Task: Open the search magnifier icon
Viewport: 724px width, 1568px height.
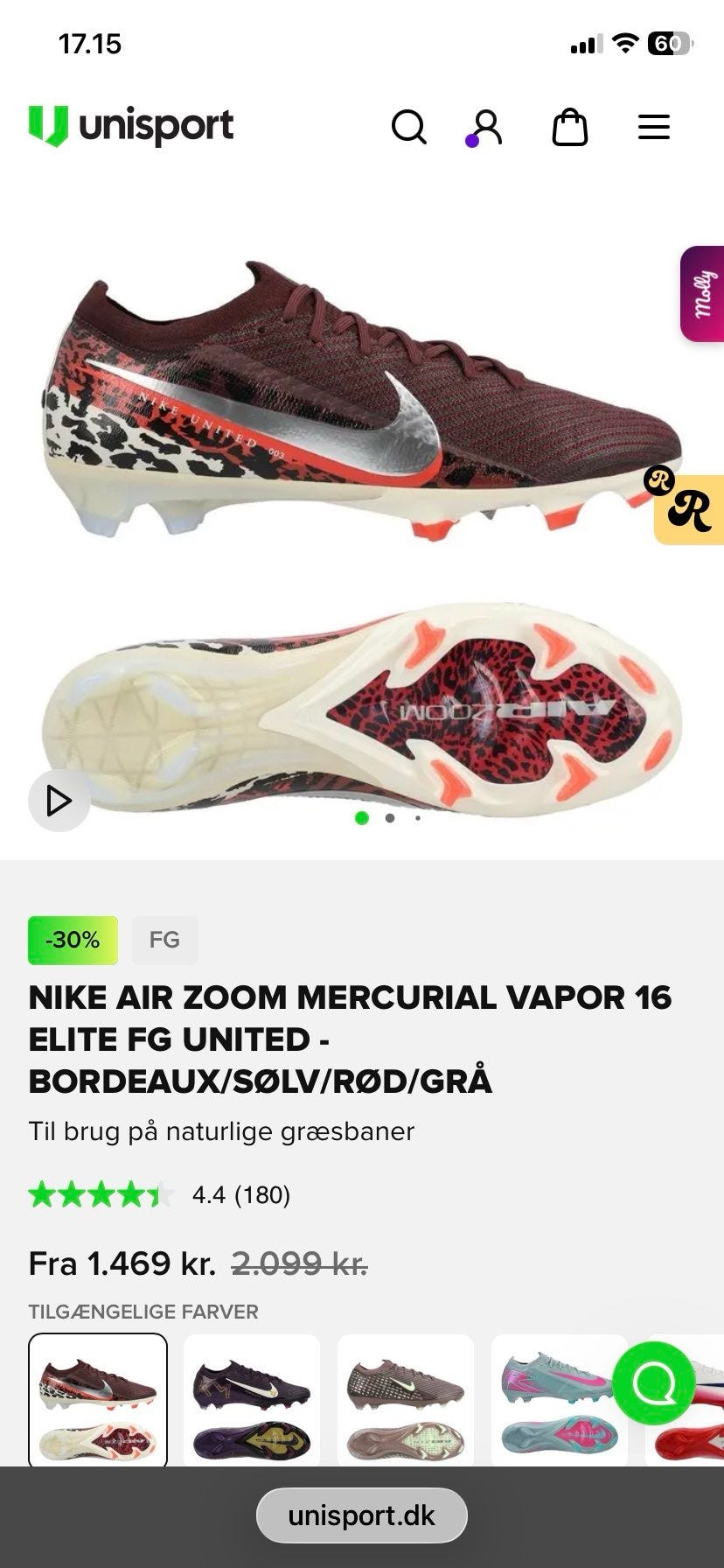Action: click(x=408, y=127)
